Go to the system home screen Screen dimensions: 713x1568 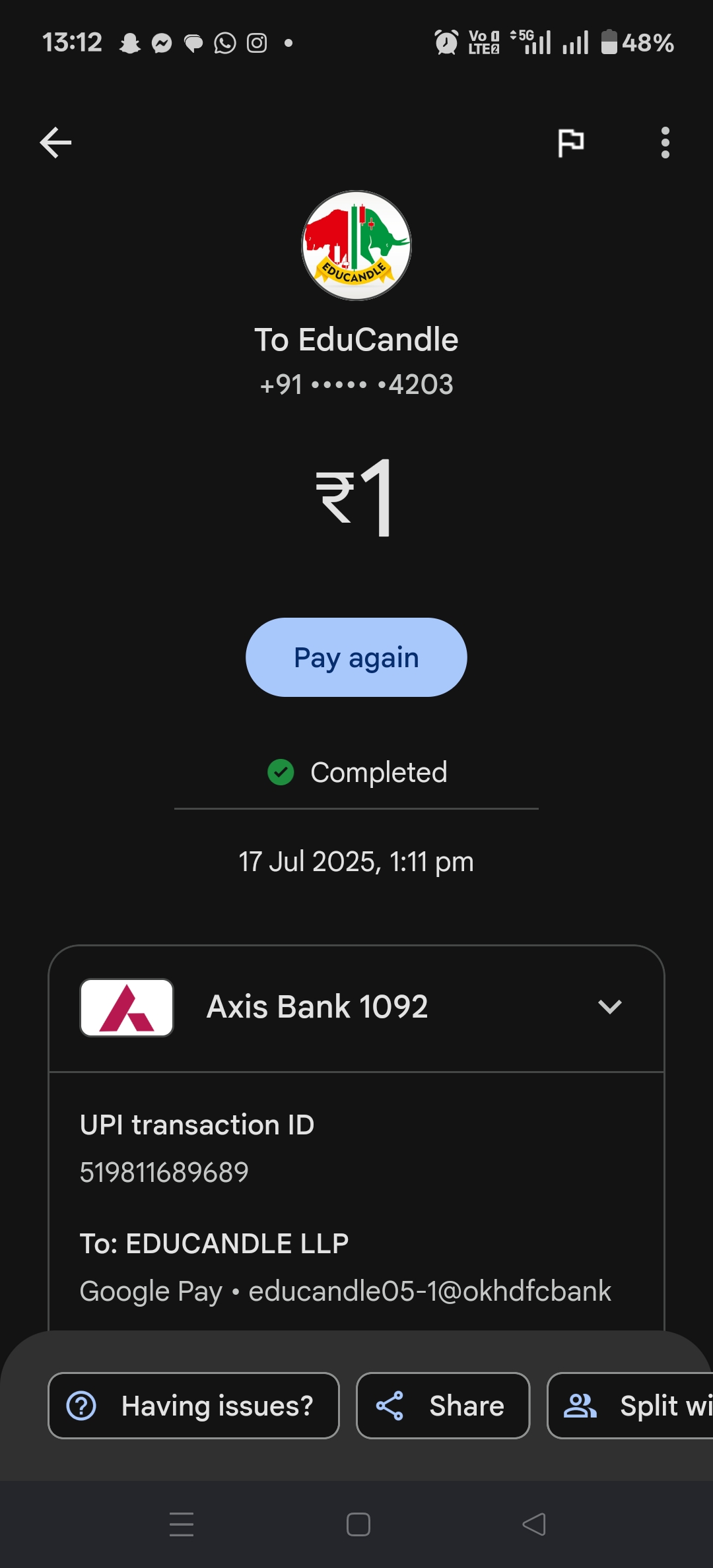[x=358, y=1524]
